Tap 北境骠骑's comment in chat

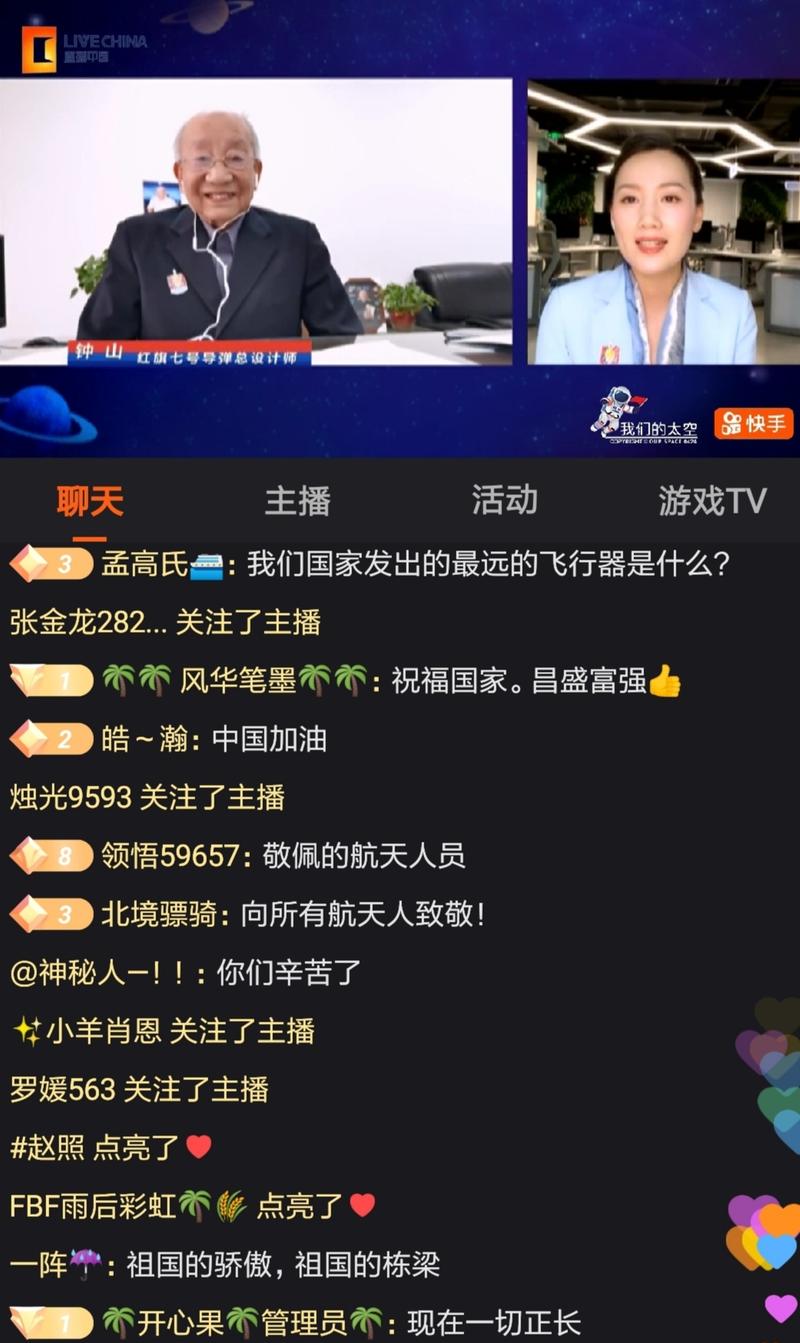(292, 914)
